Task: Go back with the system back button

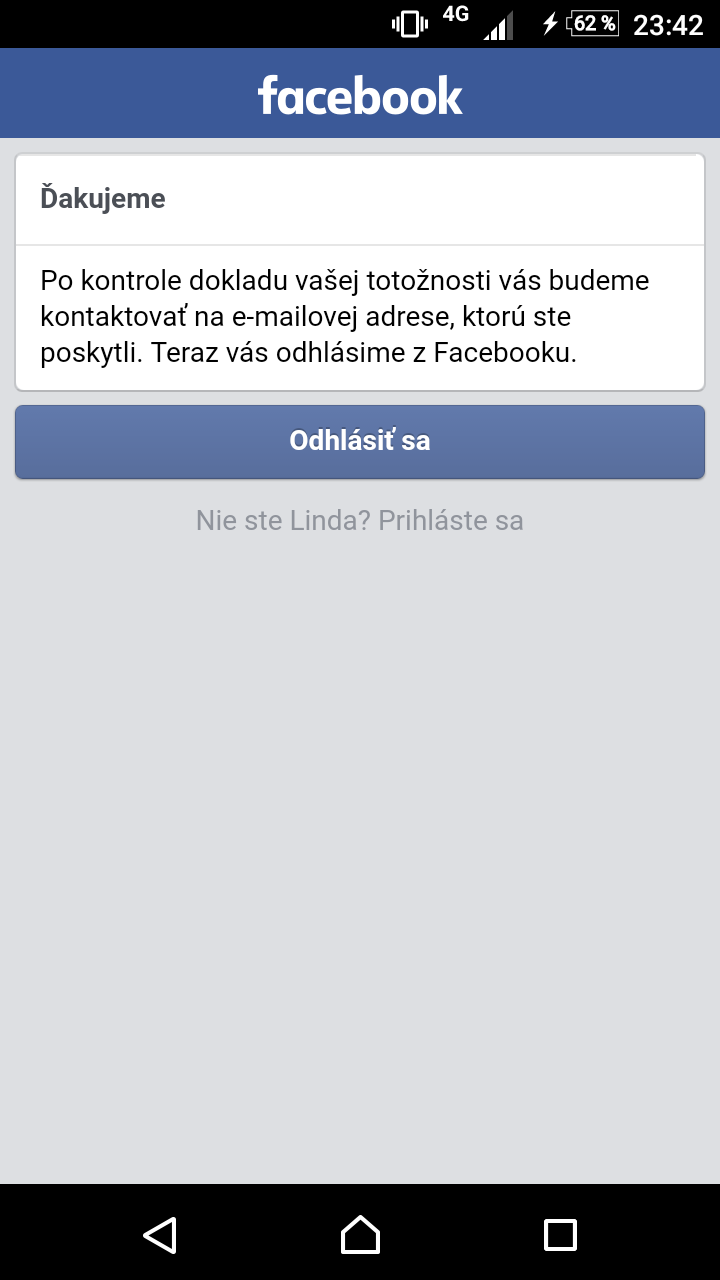Action: (x=160, y=1234)
